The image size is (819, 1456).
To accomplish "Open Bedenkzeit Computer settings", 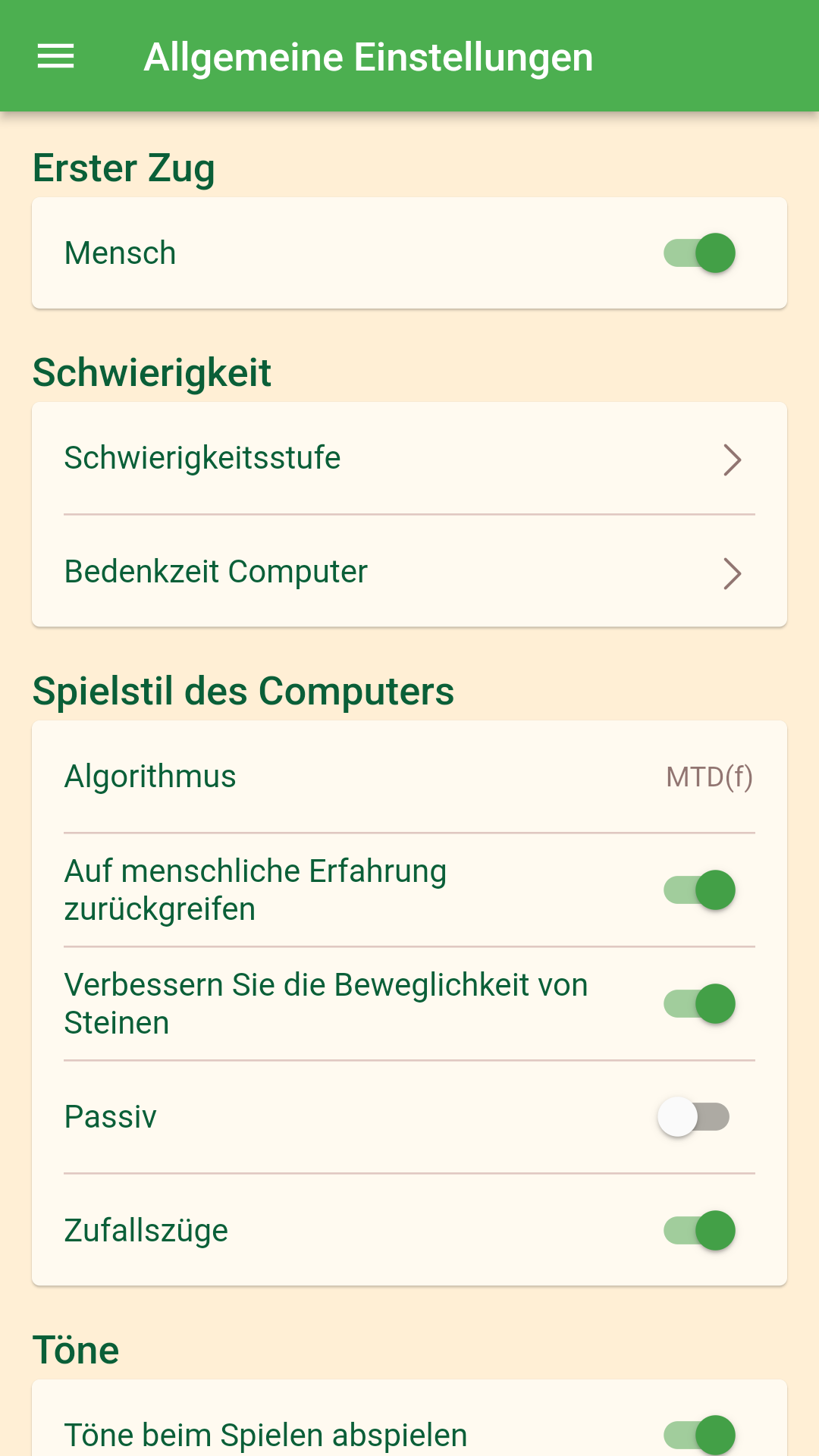I will 409,573.
